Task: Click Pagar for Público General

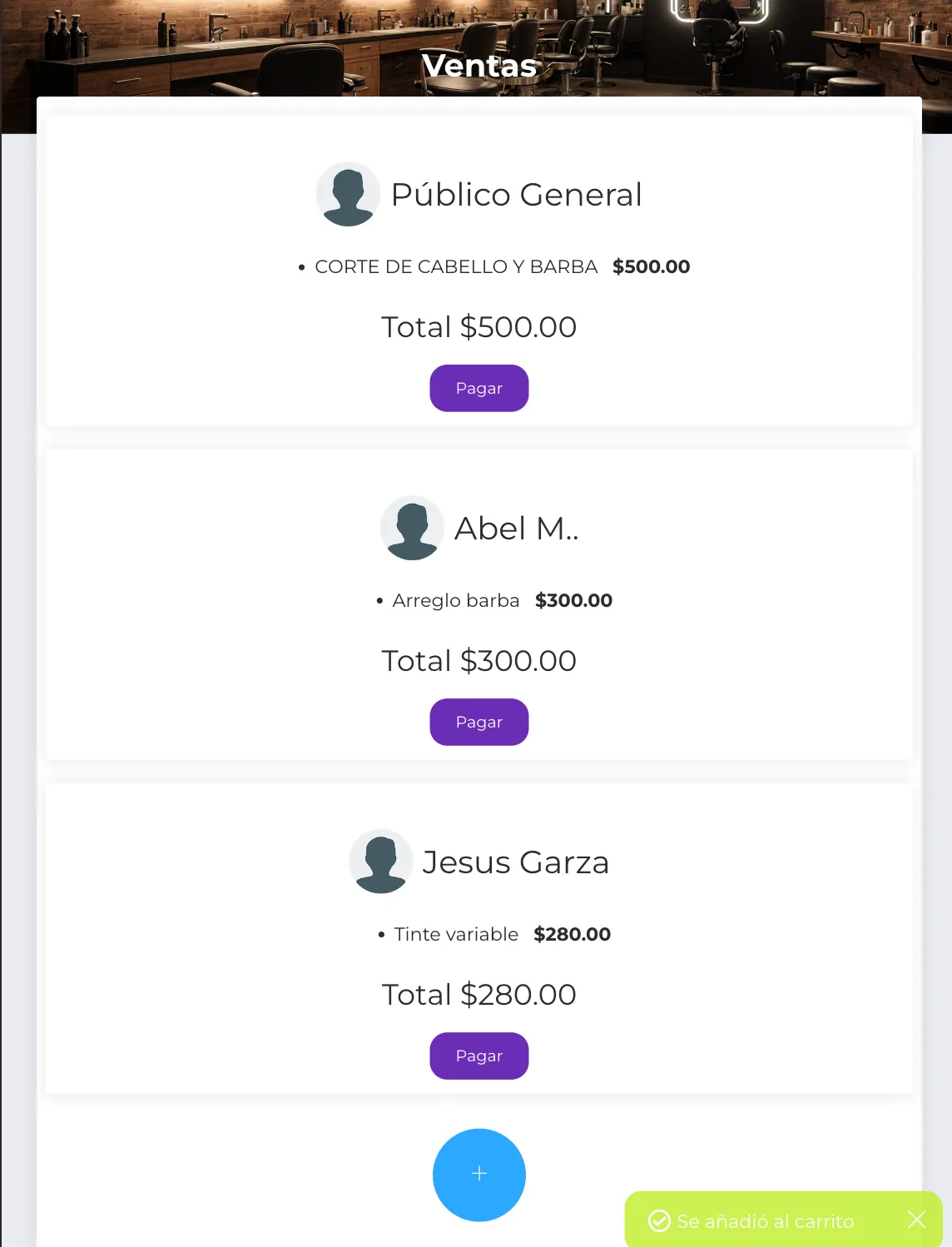Action: tap(478, 388)
